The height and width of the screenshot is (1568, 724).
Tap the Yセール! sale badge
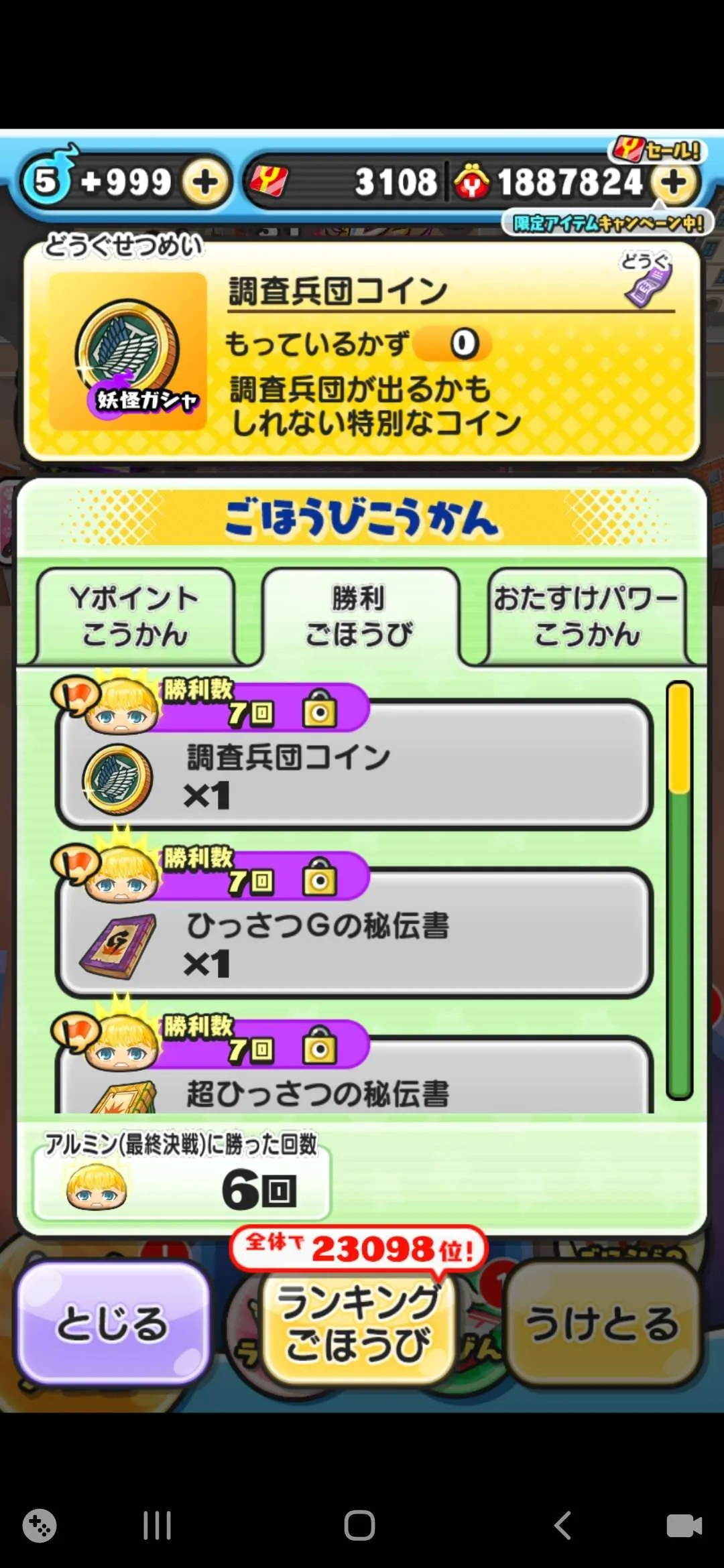point(657,150)
